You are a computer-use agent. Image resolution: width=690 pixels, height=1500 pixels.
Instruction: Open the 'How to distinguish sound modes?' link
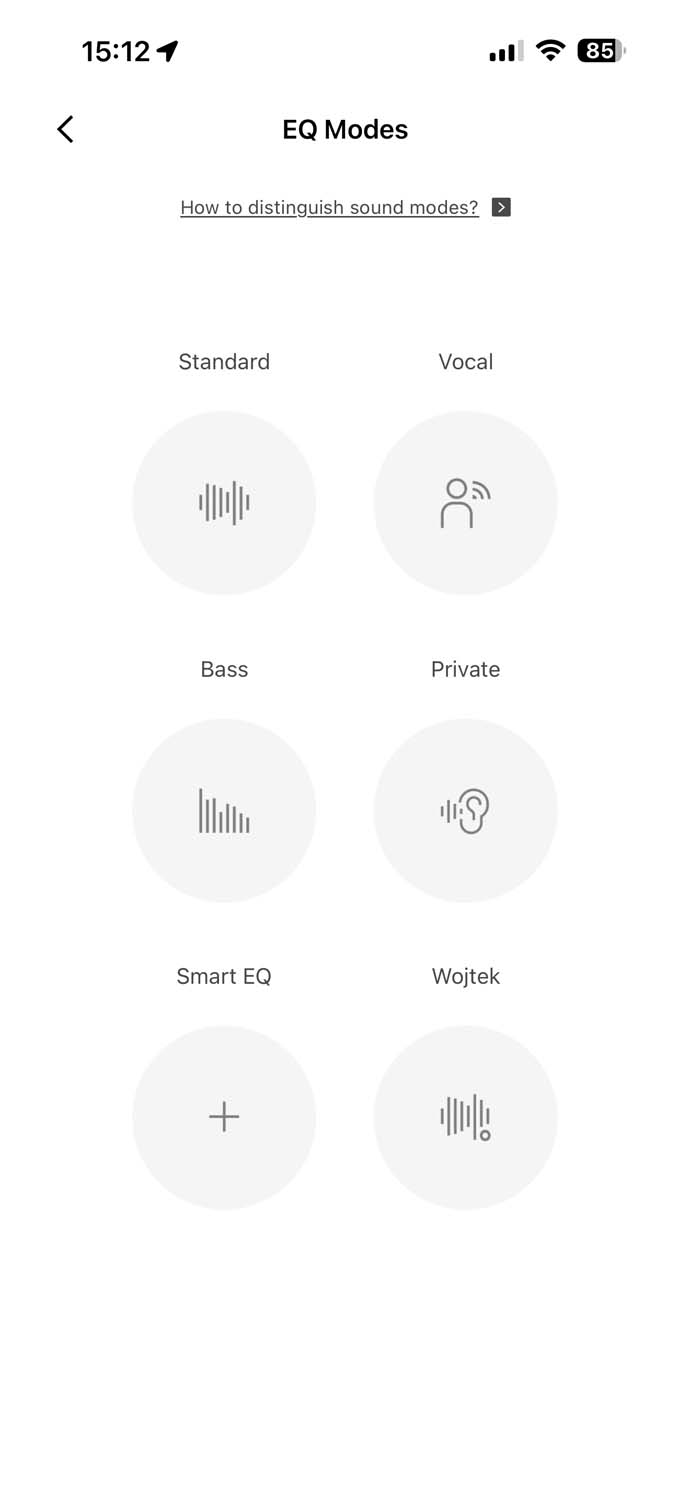329,207
